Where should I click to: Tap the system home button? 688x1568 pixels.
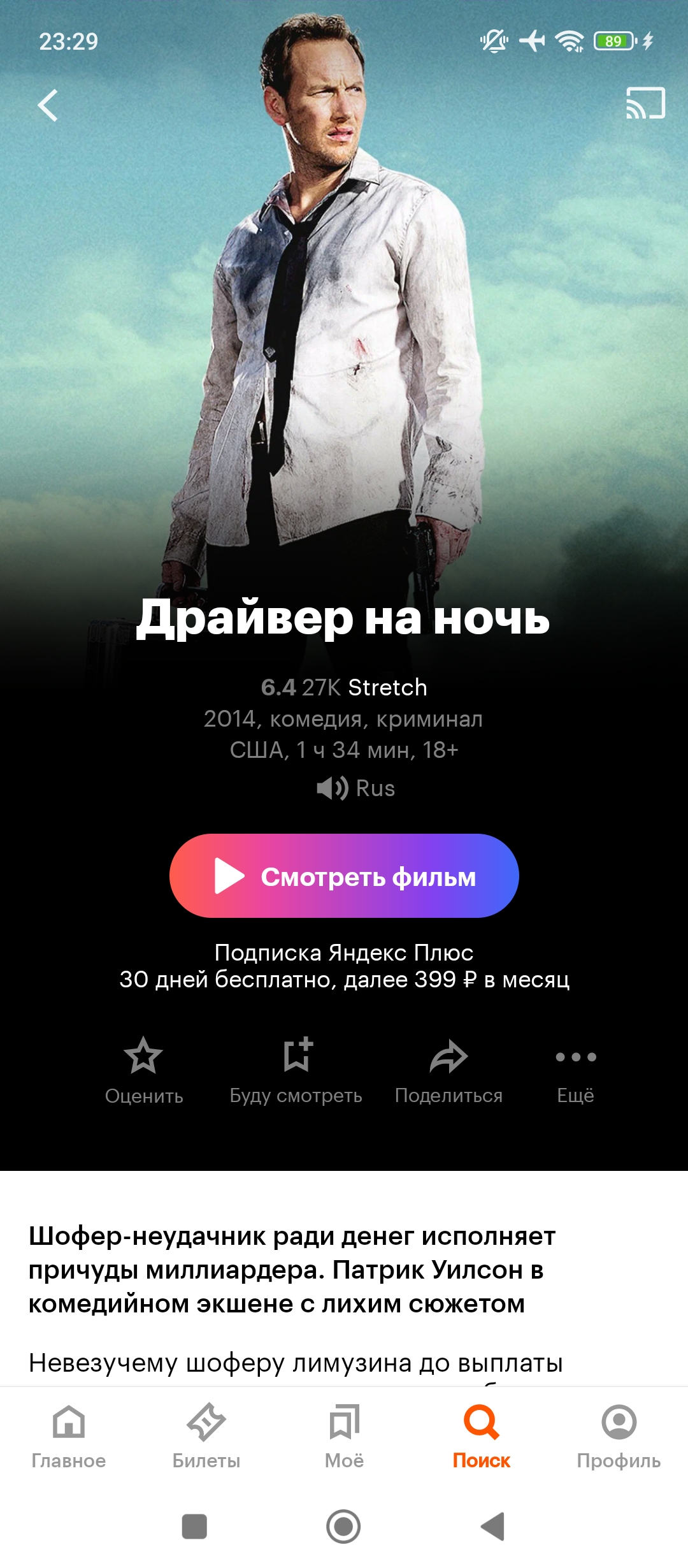[x=343, y=1527]
